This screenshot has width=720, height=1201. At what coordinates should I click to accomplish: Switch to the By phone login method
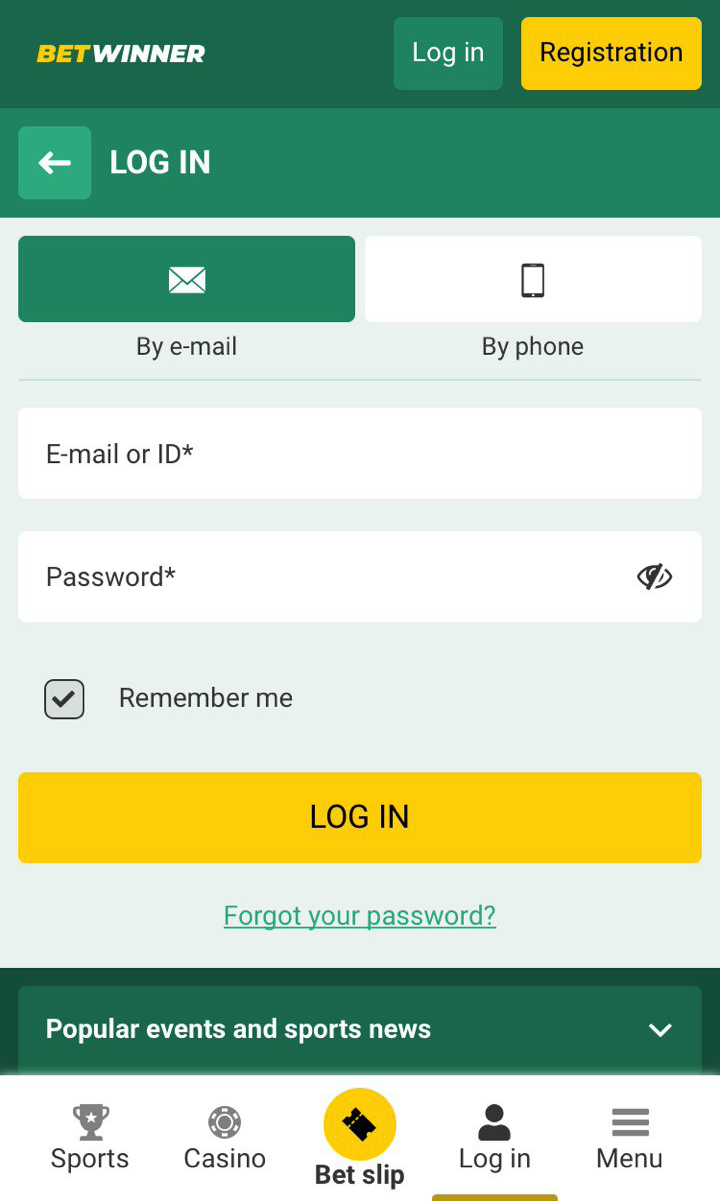point(533,279)
